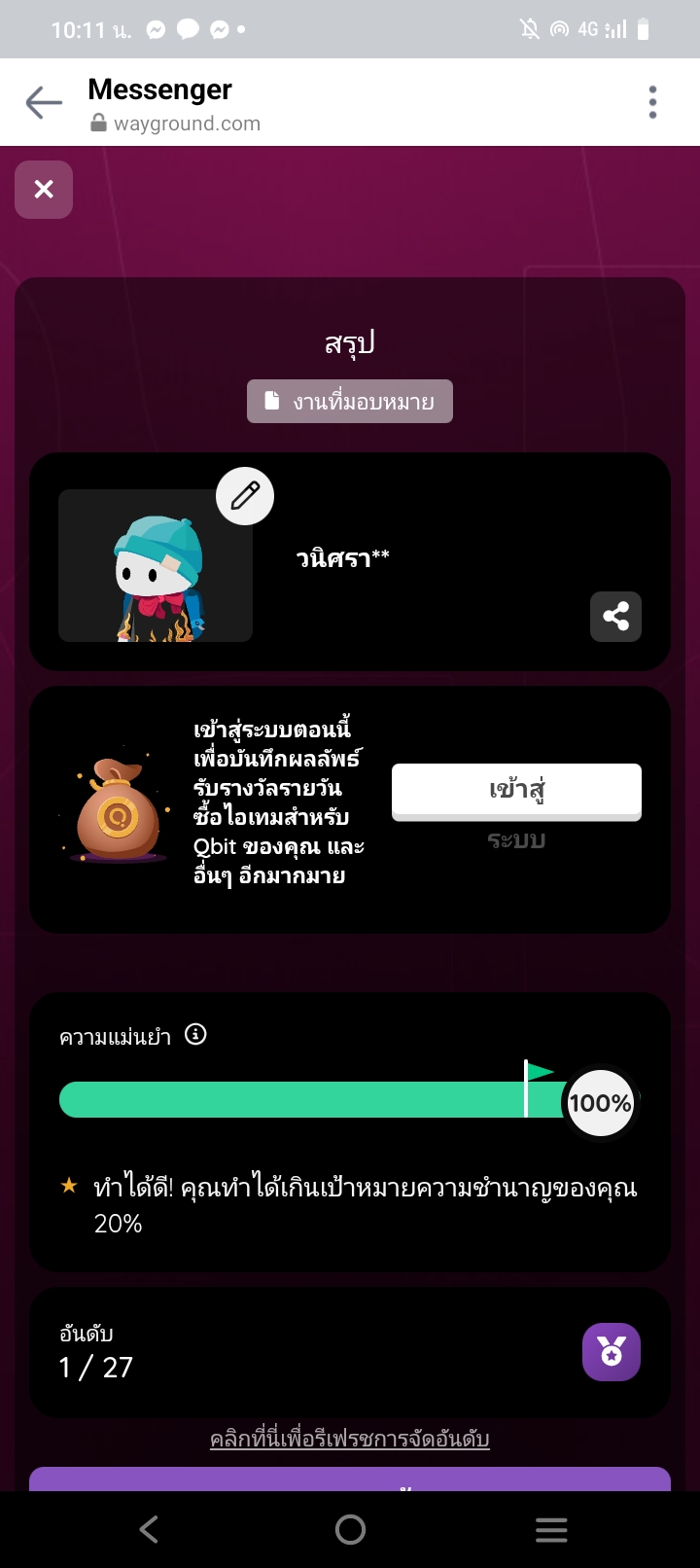Viewport: 700px width, 1568px height.
Task: Tap the purple medal ranking icon
Action: pyautogui.click(x=611, y=1352)
